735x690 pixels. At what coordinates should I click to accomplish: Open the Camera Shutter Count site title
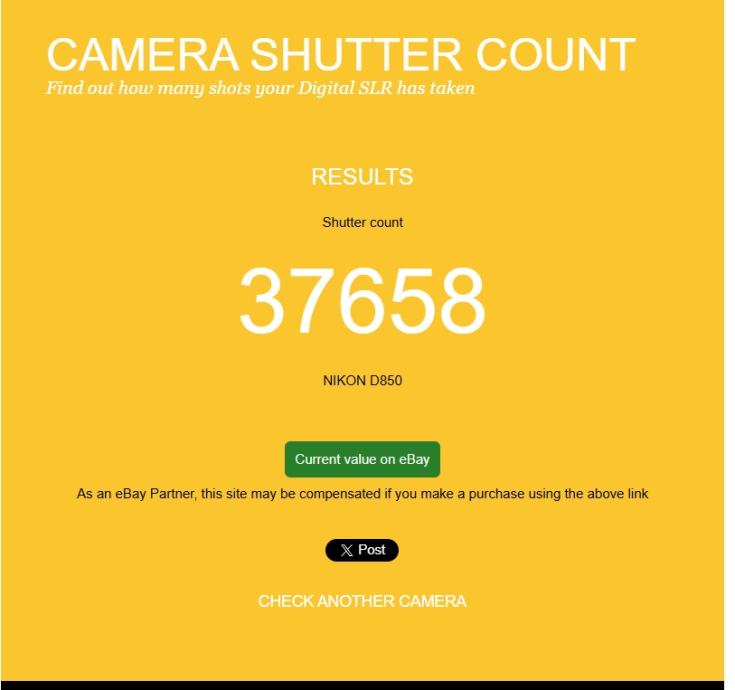coord(341,55)
